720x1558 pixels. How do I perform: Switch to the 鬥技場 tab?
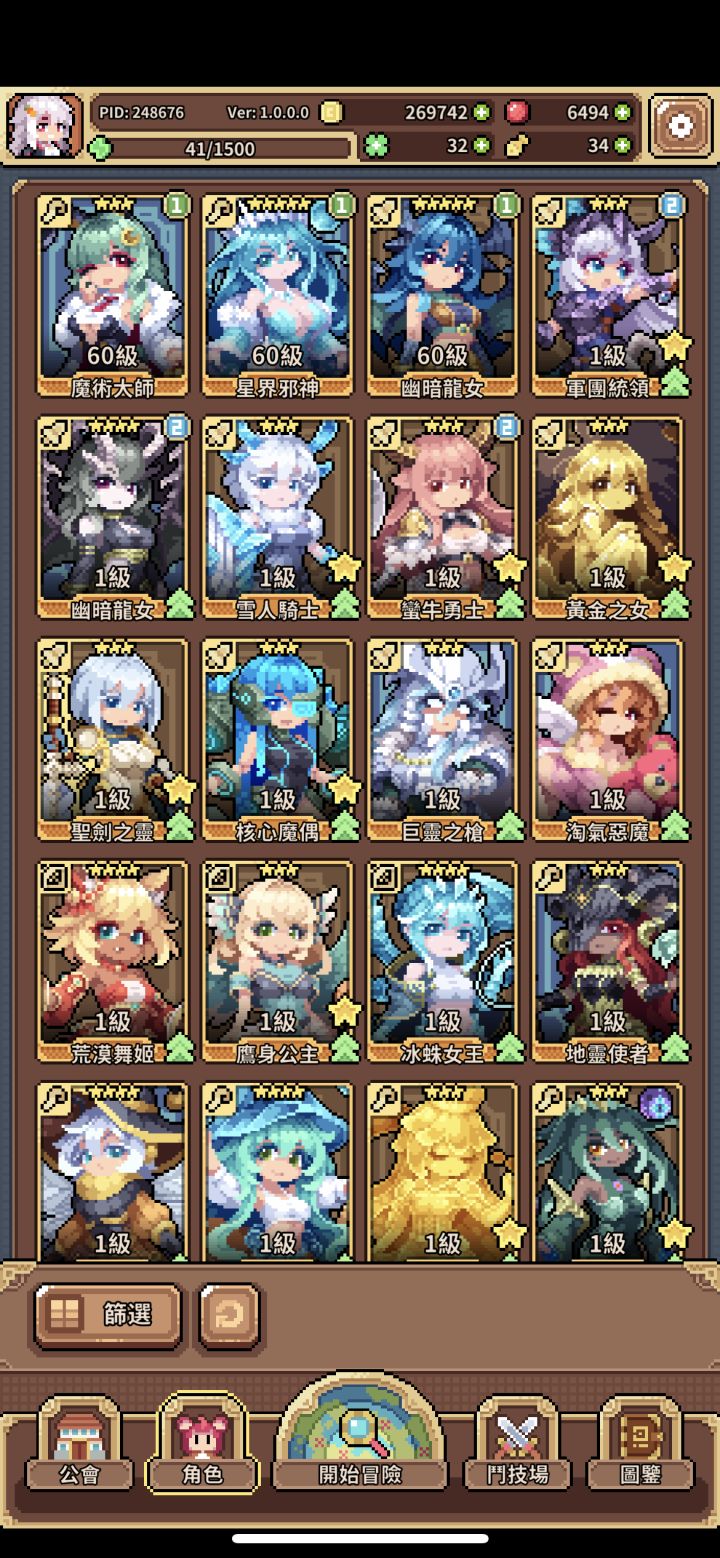(516, 1473)
